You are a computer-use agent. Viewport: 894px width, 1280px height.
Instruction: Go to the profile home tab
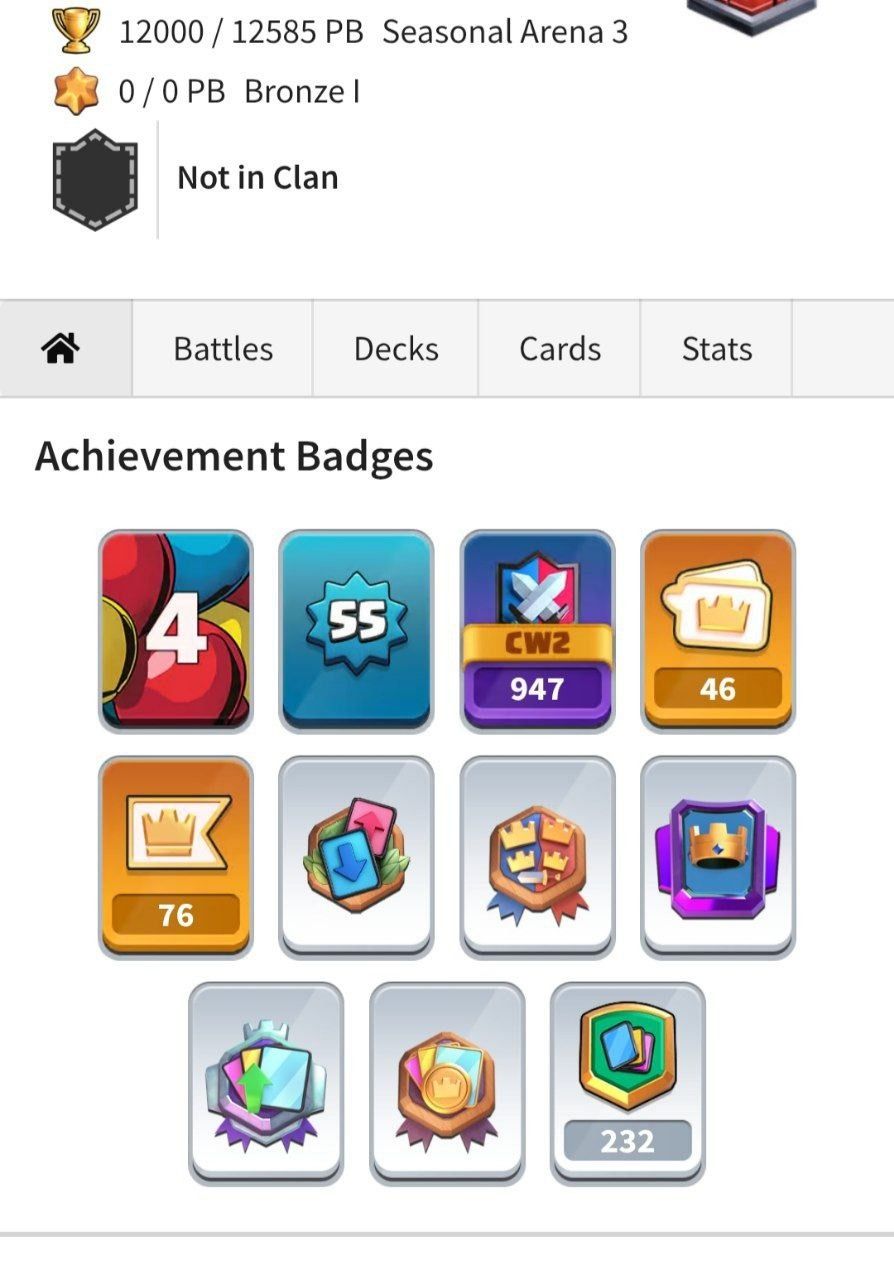click(x=62, y=349)
